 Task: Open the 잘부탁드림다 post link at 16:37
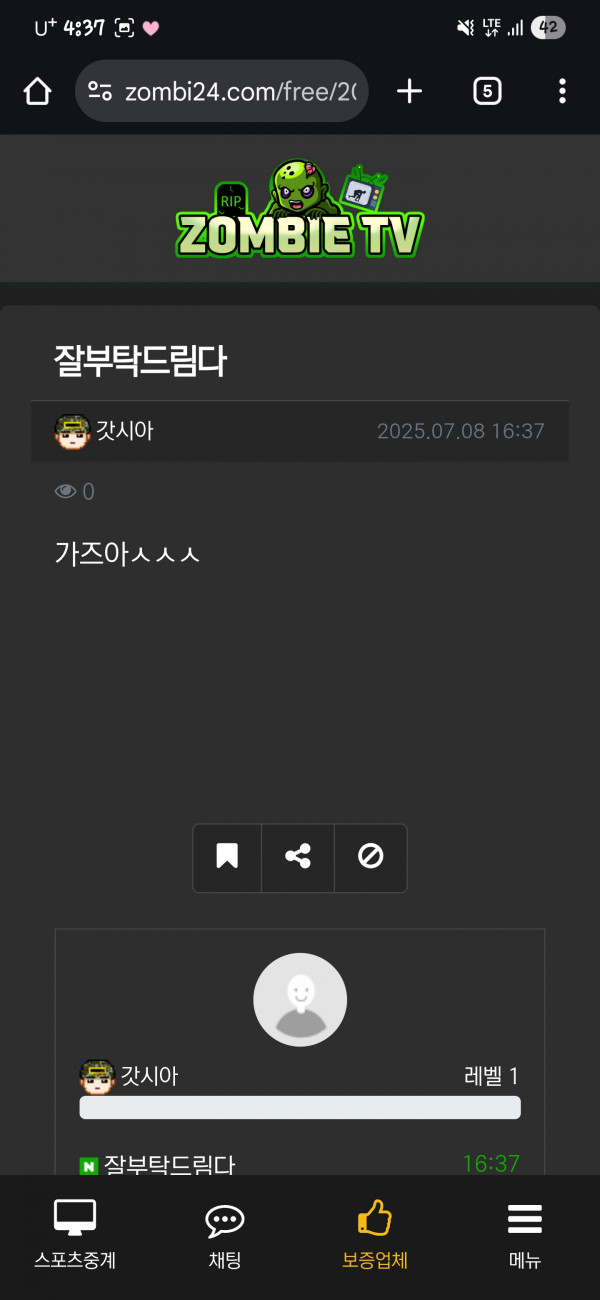tap(168, 1164)
